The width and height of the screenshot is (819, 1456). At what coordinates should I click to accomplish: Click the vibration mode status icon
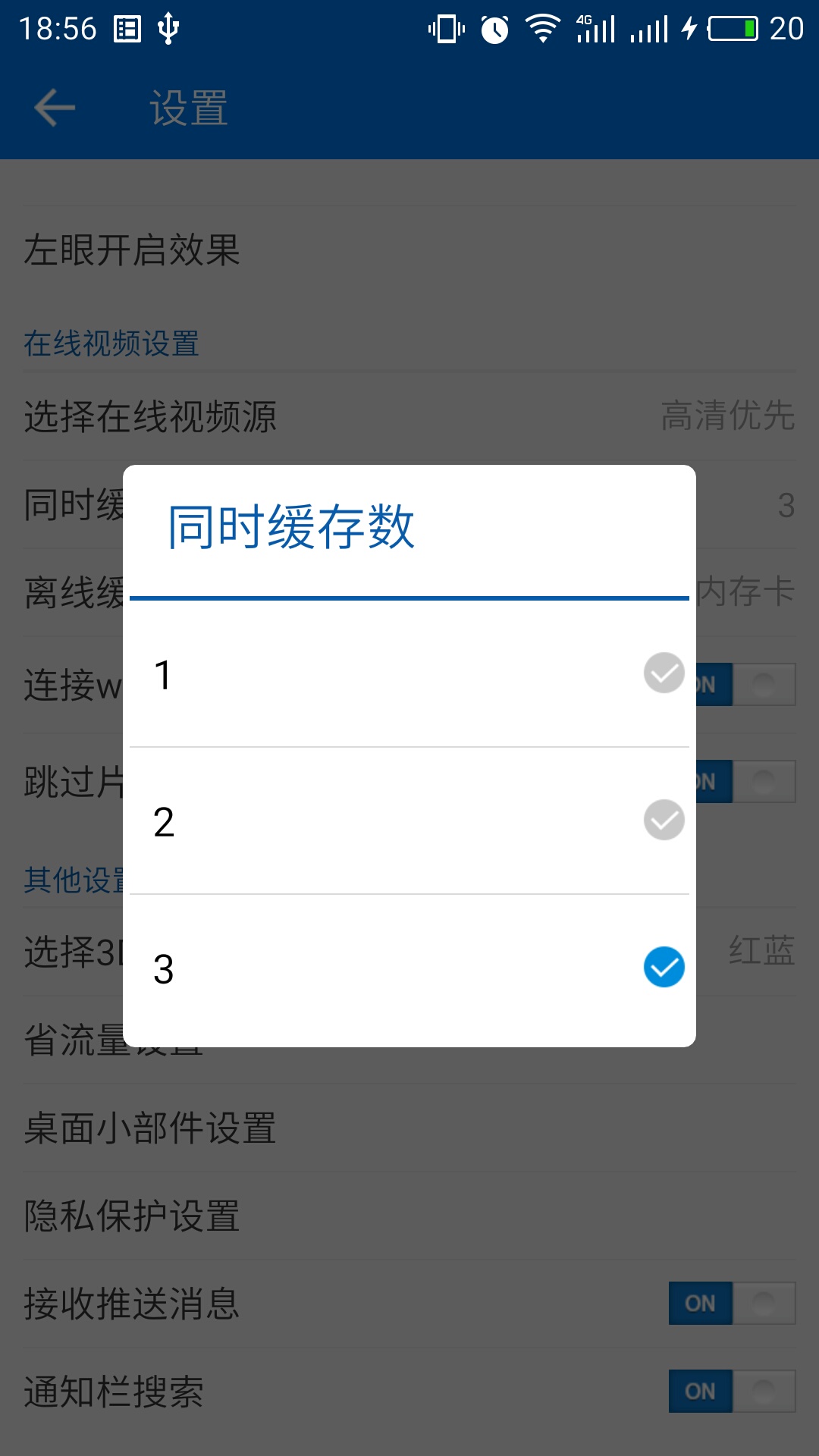(446, 27)
